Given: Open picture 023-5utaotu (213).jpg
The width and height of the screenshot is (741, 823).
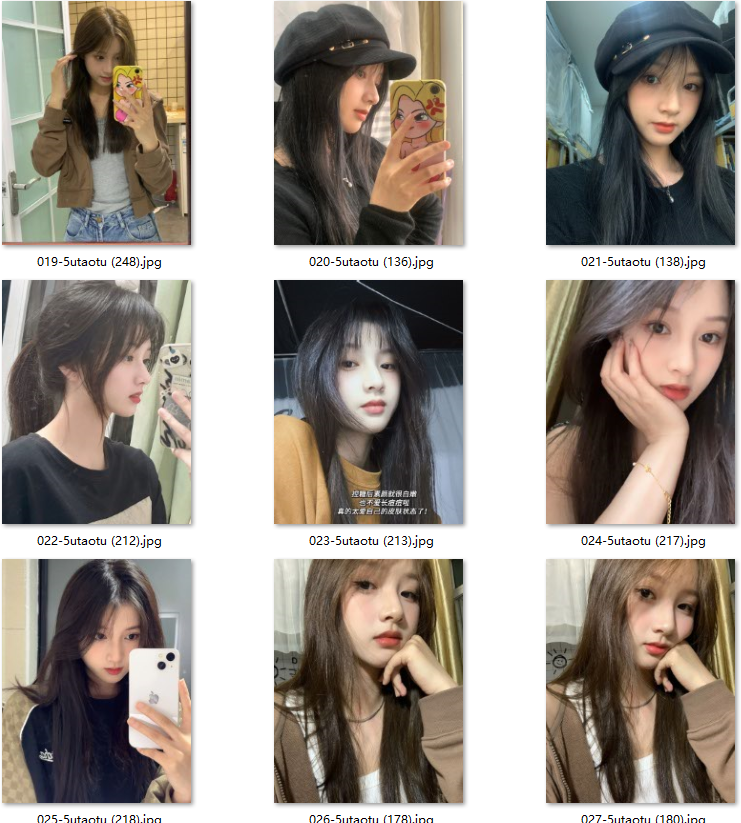Looking at the screenshot, I should [369, 402].
